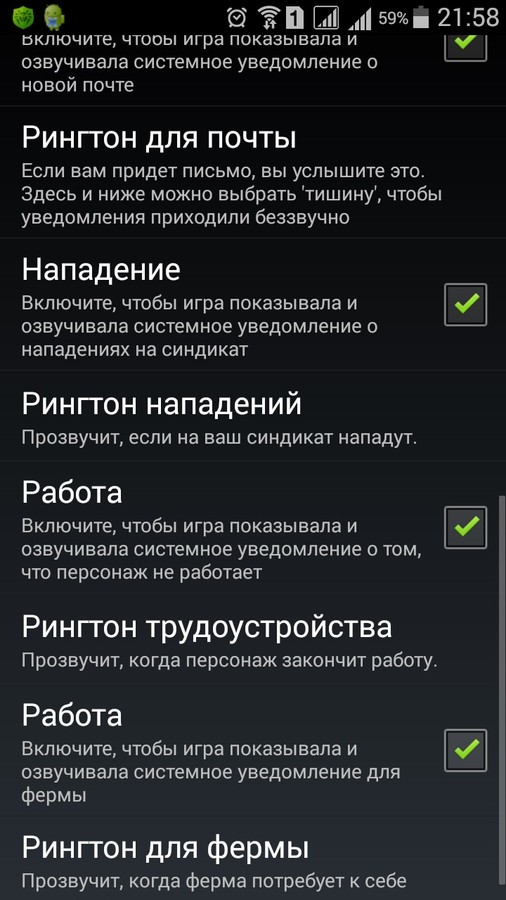506x900 pixels.
Task: Uncheck Работа notification about idle character
Action: (465, 527)
